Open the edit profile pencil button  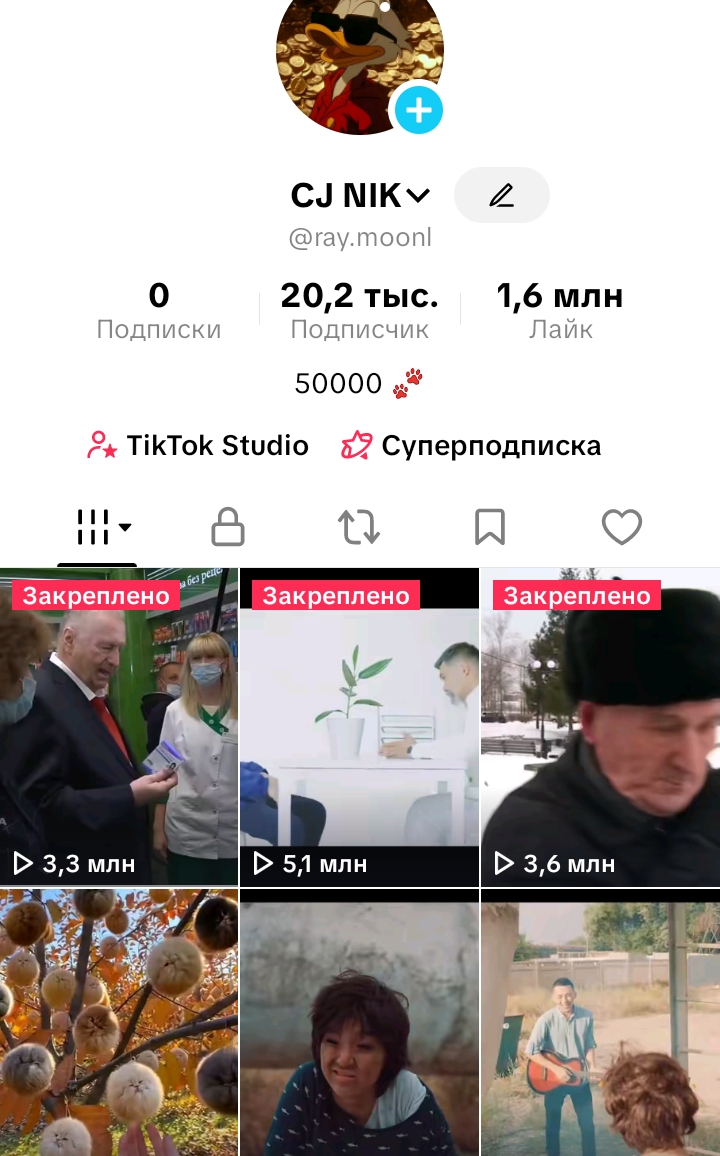click(x=501, y=195)
